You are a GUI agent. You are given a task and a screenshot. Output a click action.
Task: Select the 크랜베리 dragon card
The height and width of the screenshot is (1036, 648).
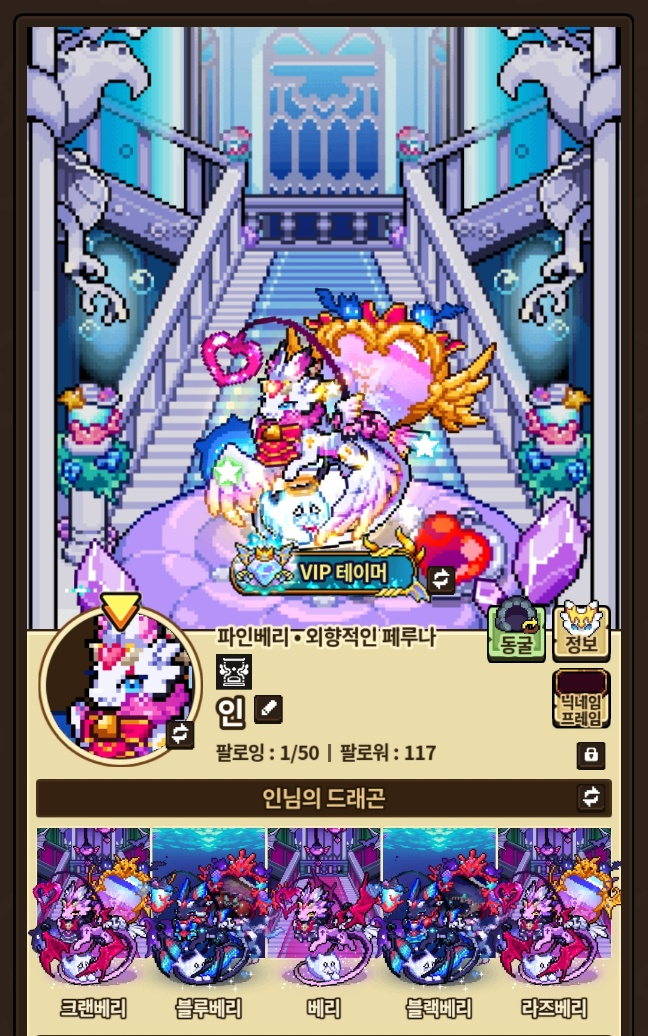pos(93,918)
